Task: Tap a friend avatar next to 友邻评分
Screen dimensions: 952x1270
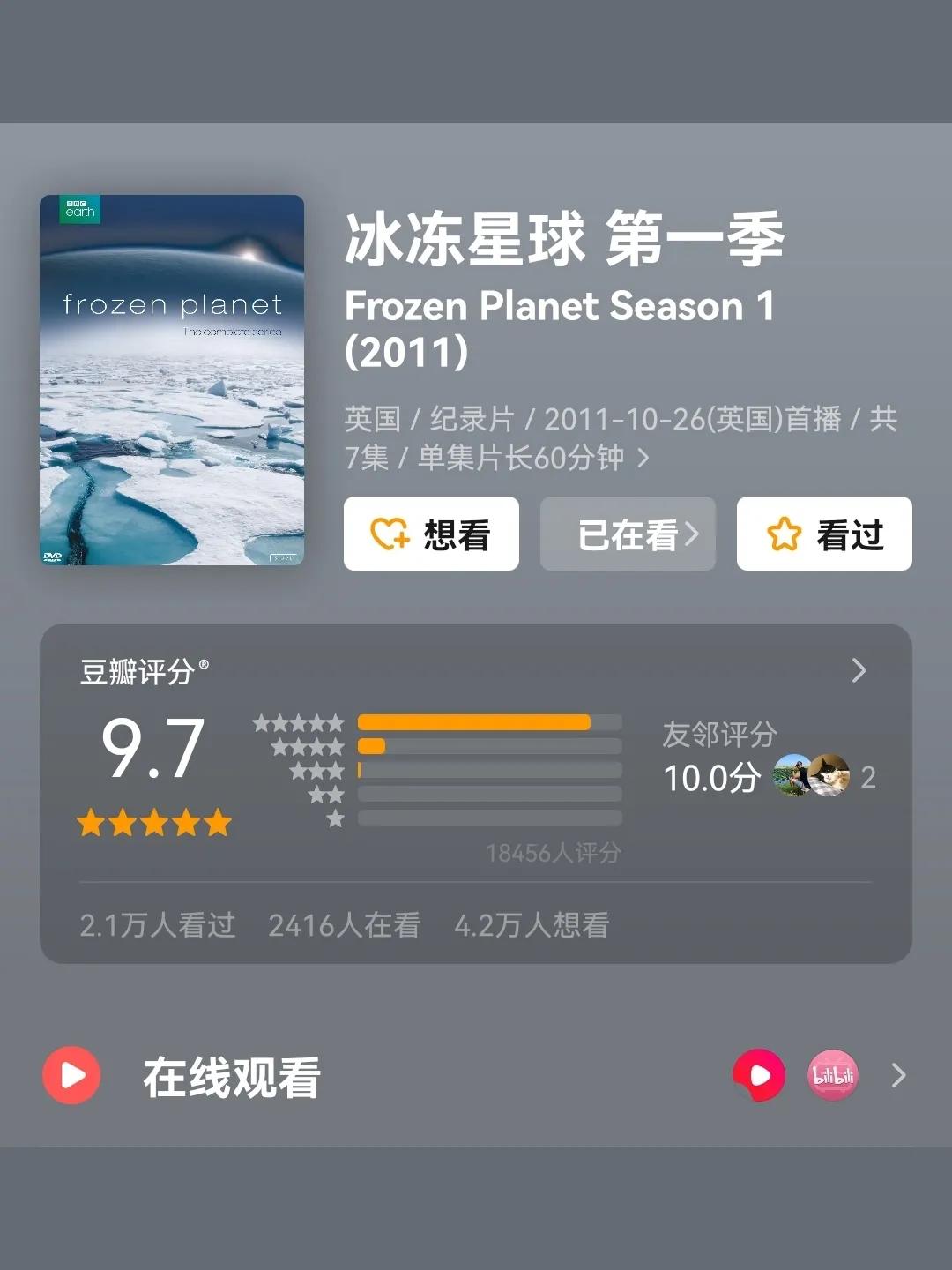Action: [792, 776]
